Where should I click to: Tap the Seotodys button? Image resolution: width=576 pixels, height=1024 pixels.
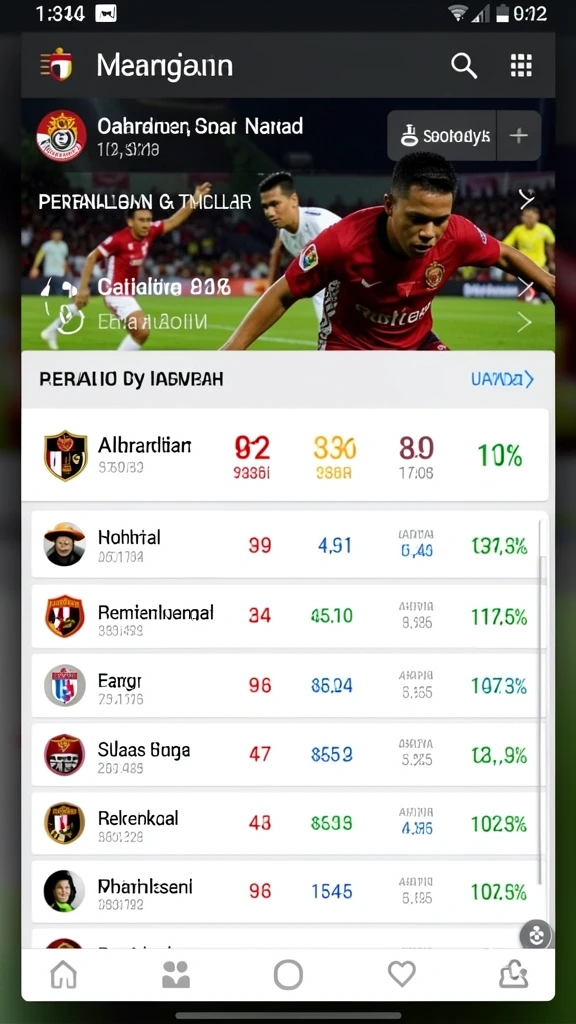click(x=442, y=136)
